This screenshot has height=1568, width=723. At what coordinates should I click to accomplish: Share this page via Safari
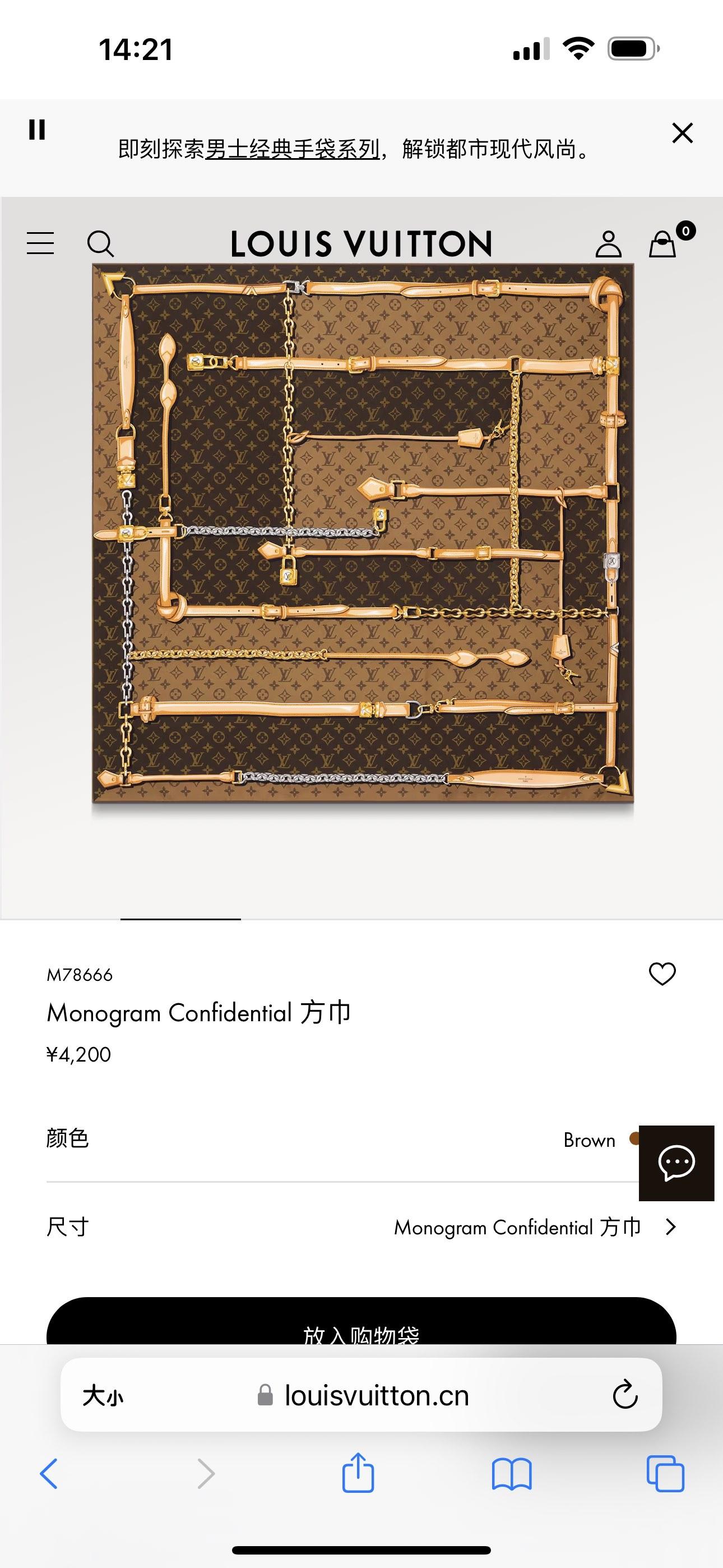tap(358, 1473)
